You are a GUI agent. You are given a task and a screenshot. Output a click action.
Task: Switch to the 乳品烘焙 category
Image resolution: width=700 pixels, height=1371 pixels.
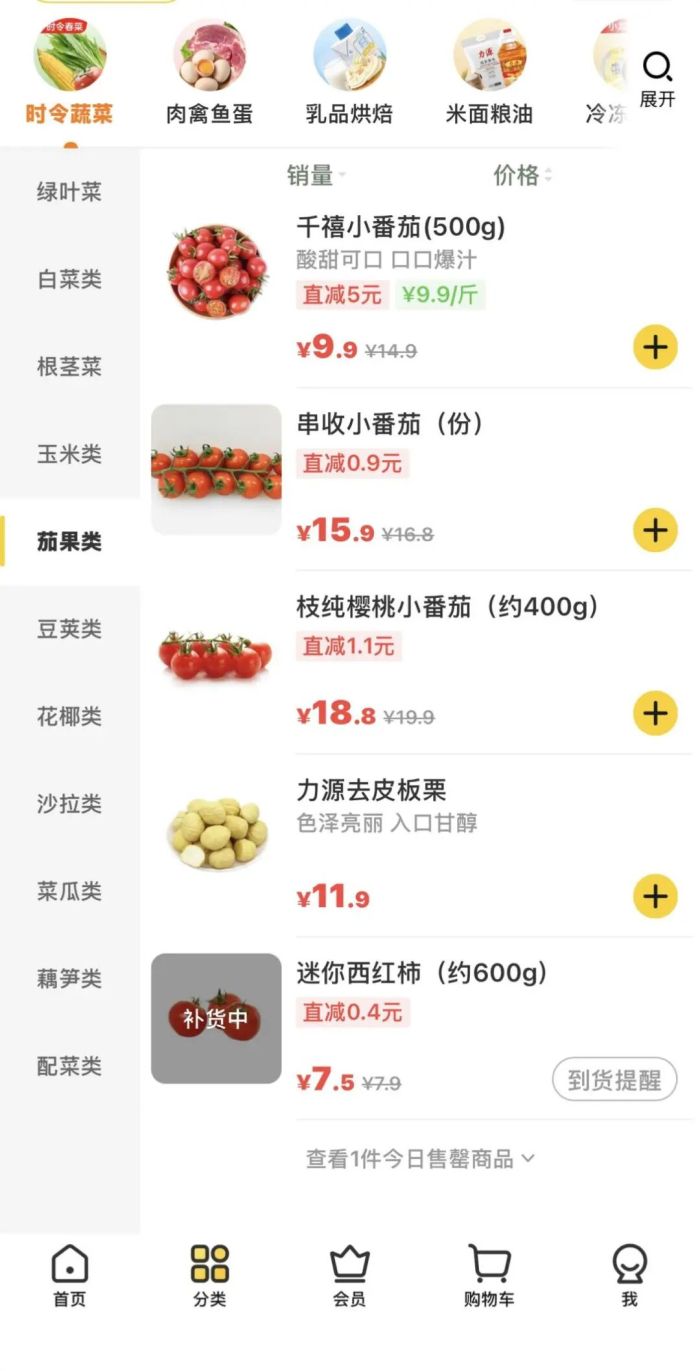click(x=349, y=76)
